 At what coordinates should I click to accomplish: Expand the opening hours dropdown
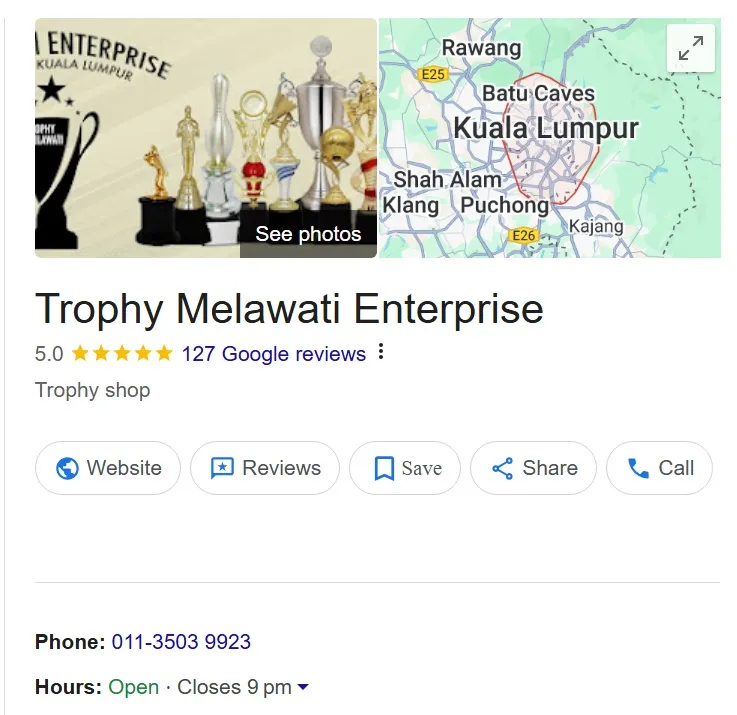(303, 687)
